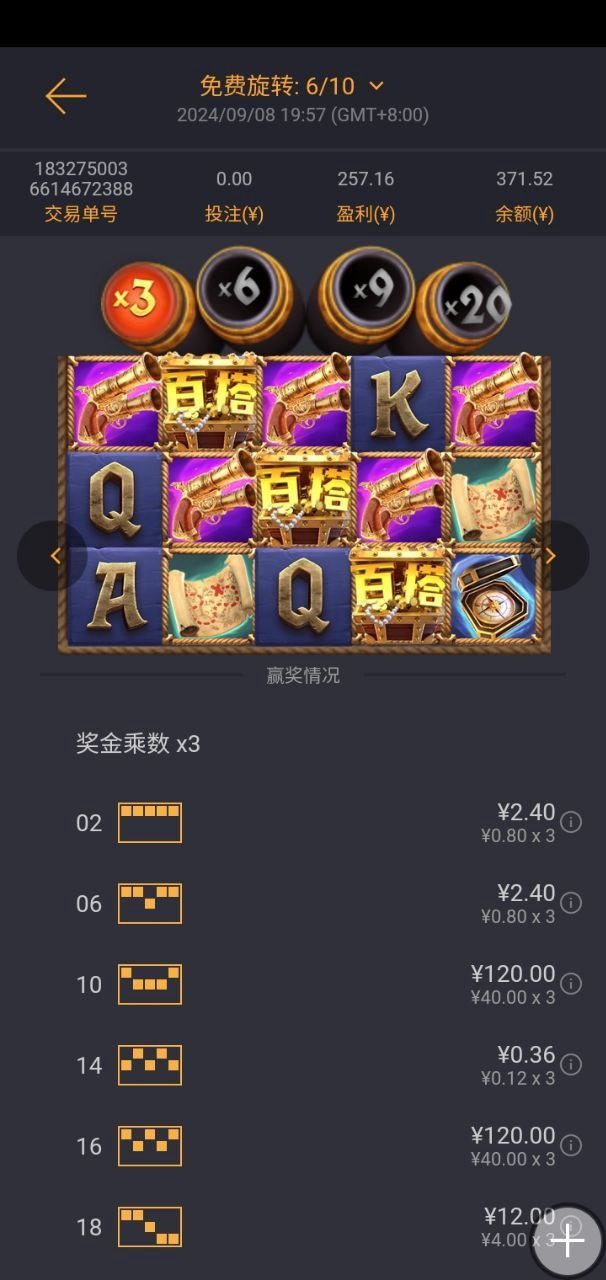This screenshot has height=1280, width=606.
Task: Open info for payline 14
Action: click(x=571, y=1065)
